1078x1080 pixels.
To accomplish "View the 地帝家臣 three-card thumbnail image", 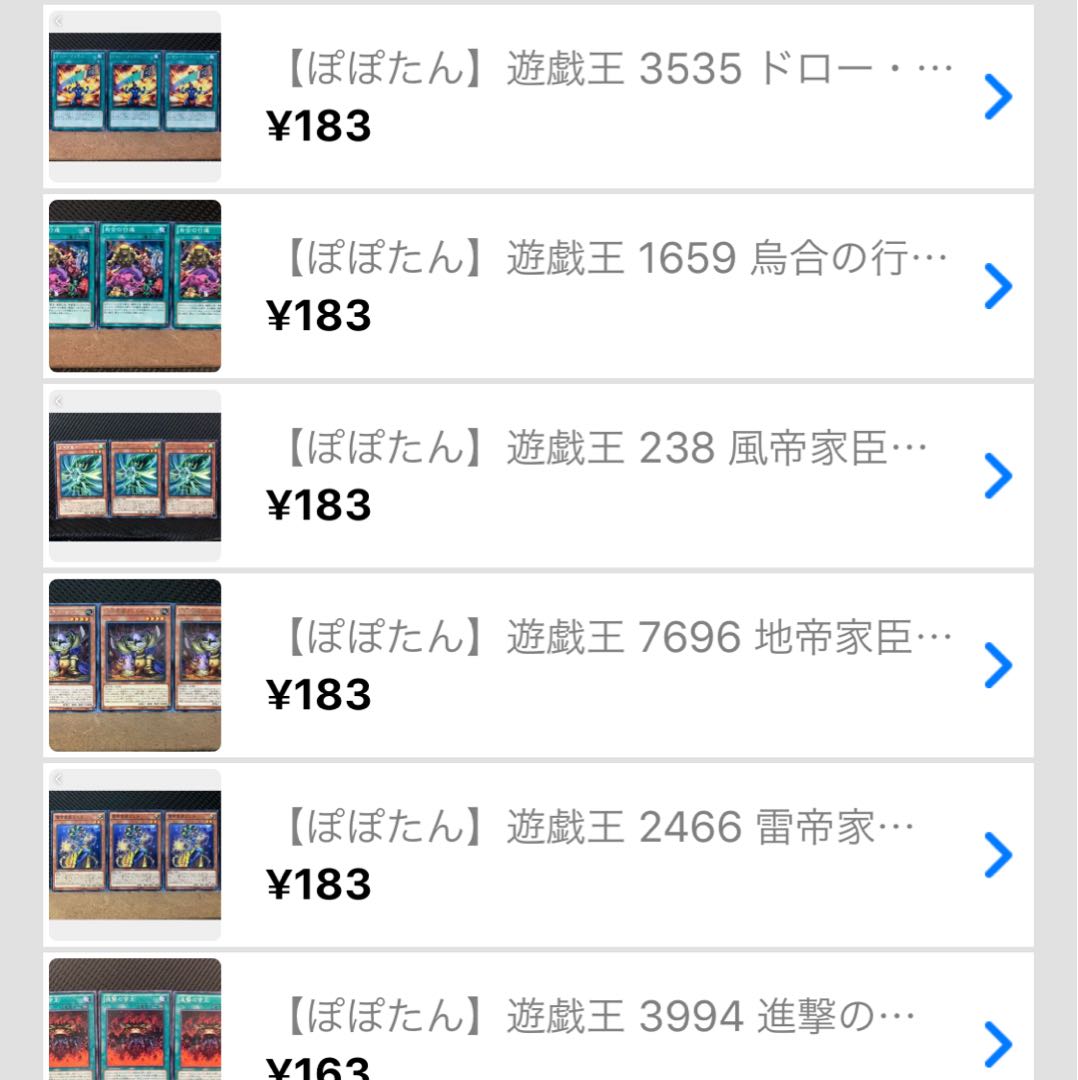I will 135,664.
